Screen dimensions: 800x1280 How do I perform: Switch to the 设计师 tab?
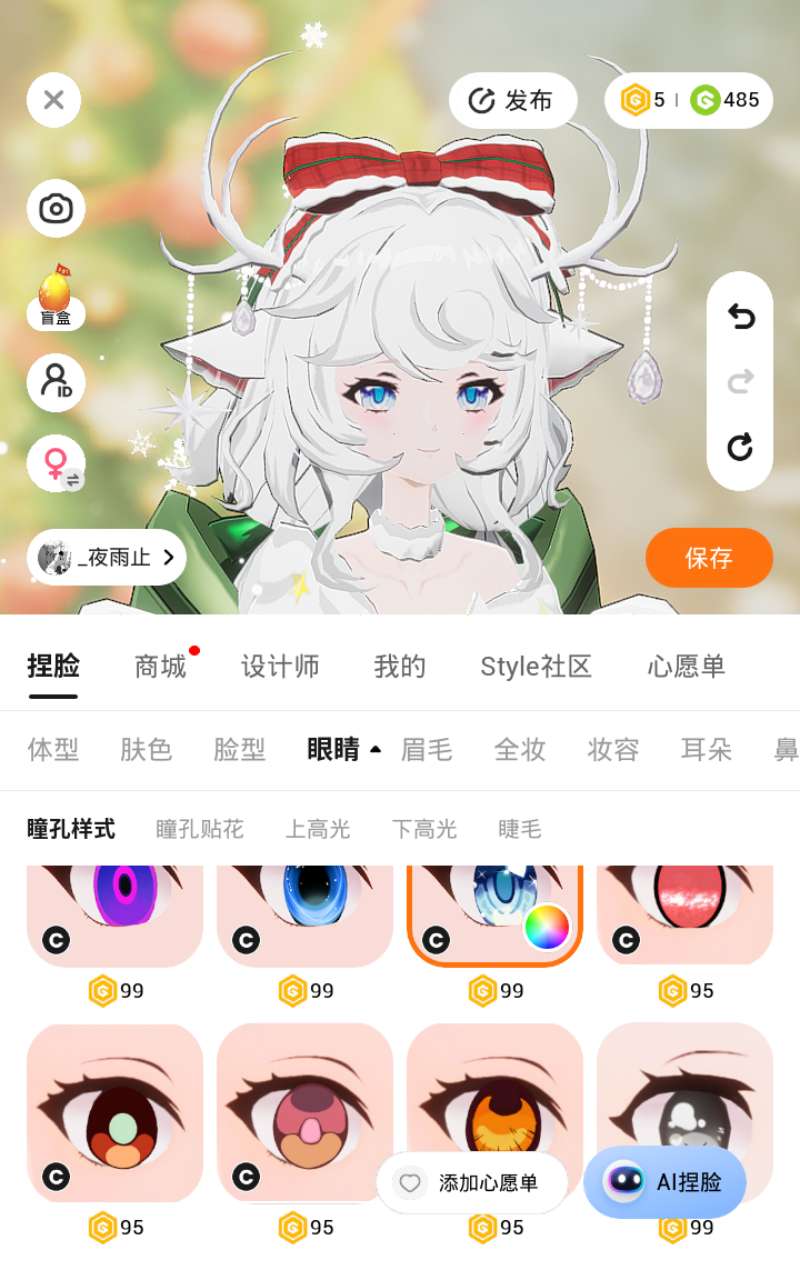tap(280, 667)
